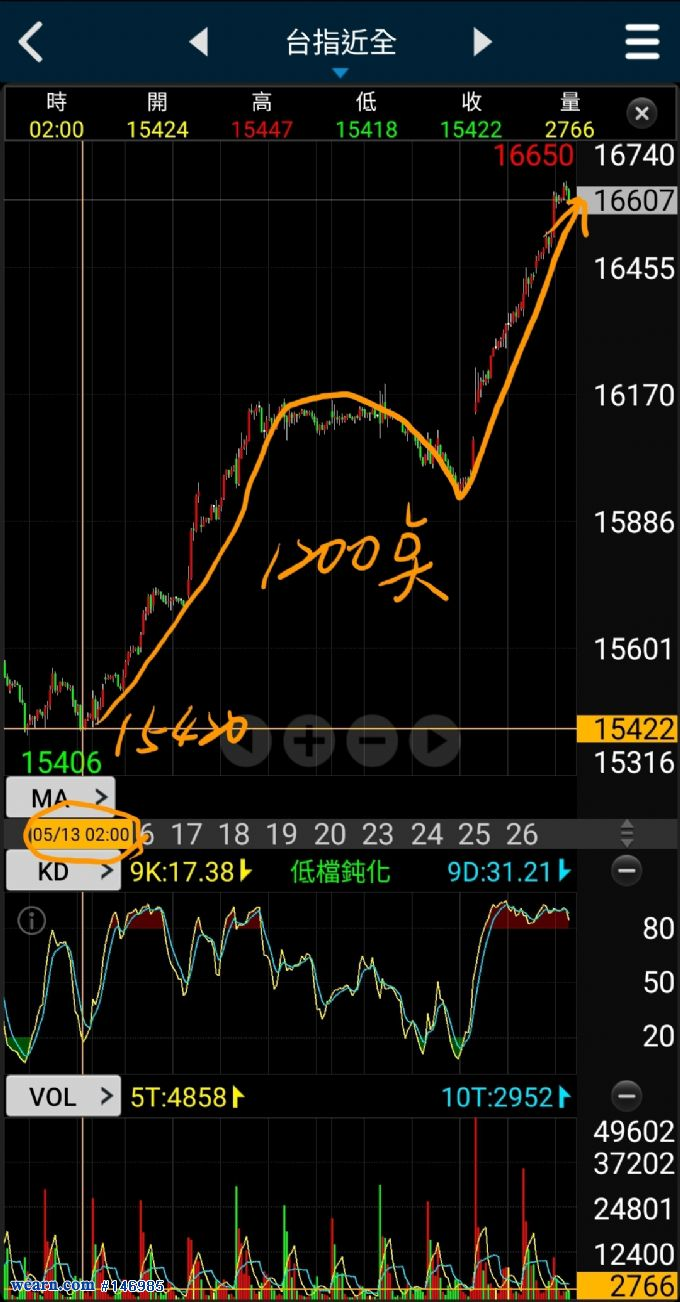680x1302 pixels.
Task: Collapse the VOL indicator panel
Action: [627, 1097]
